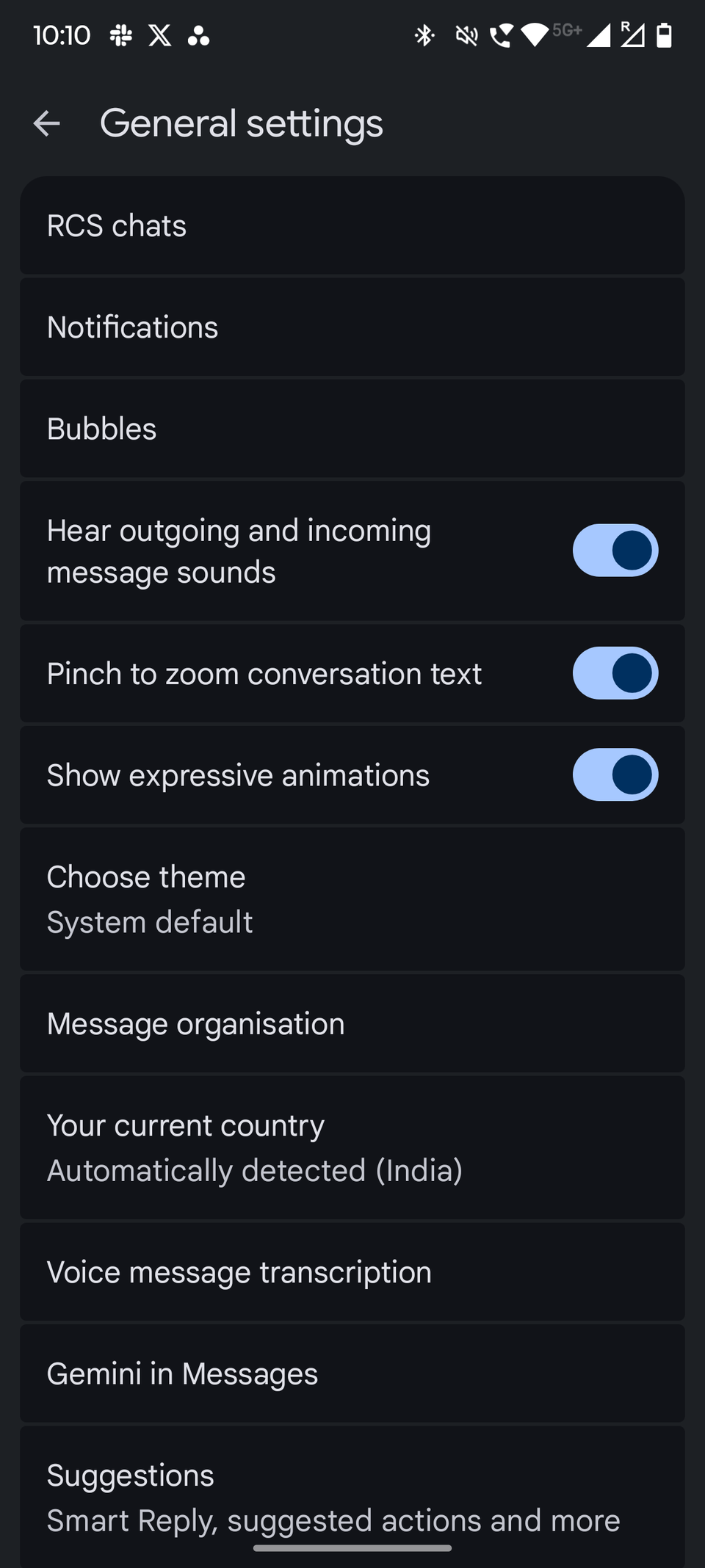Screen dimensions: 705x1568
Task: Tap the back arrow to leave General settings
Action: [x=47, y=122]
